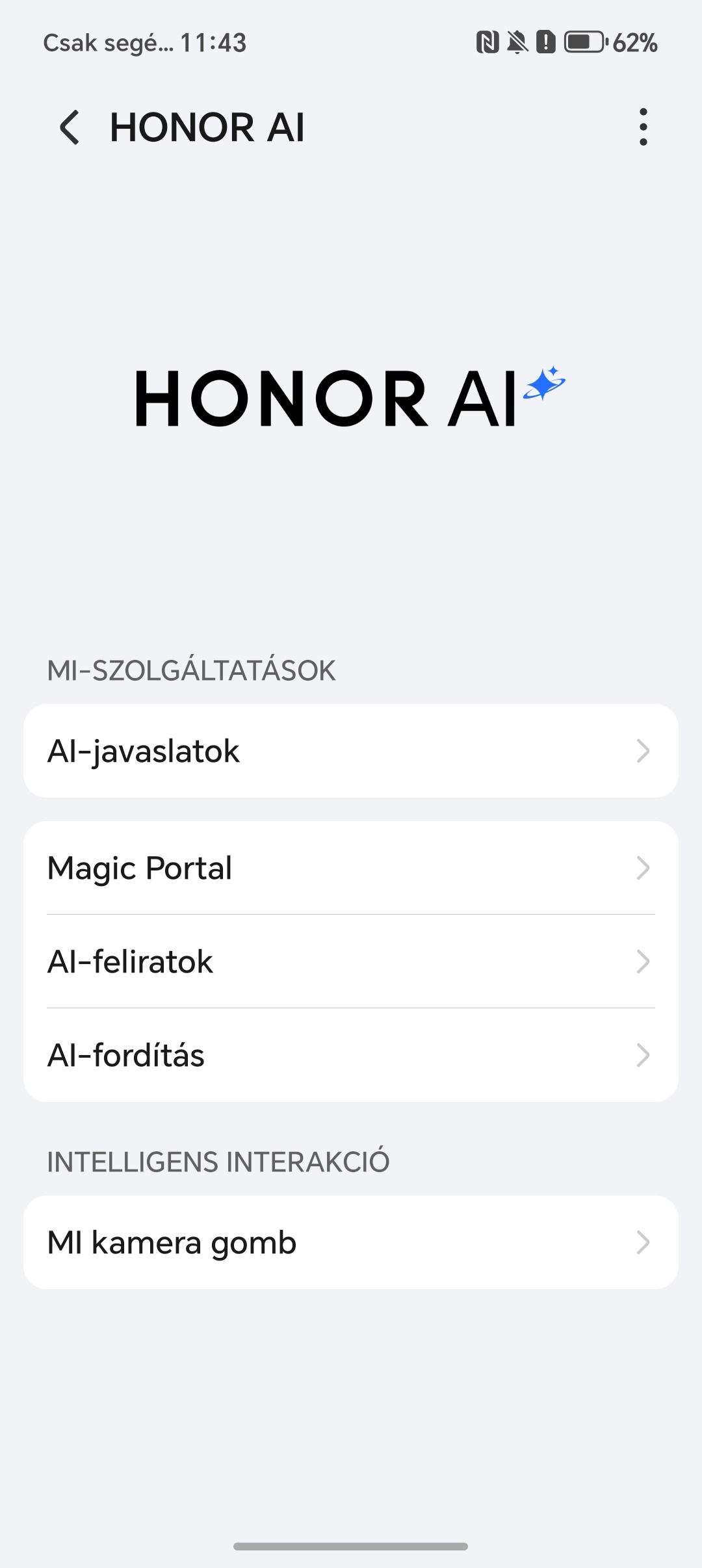Open AI-fordítás settings
702x1568 pixels.
coord(351,1055)
